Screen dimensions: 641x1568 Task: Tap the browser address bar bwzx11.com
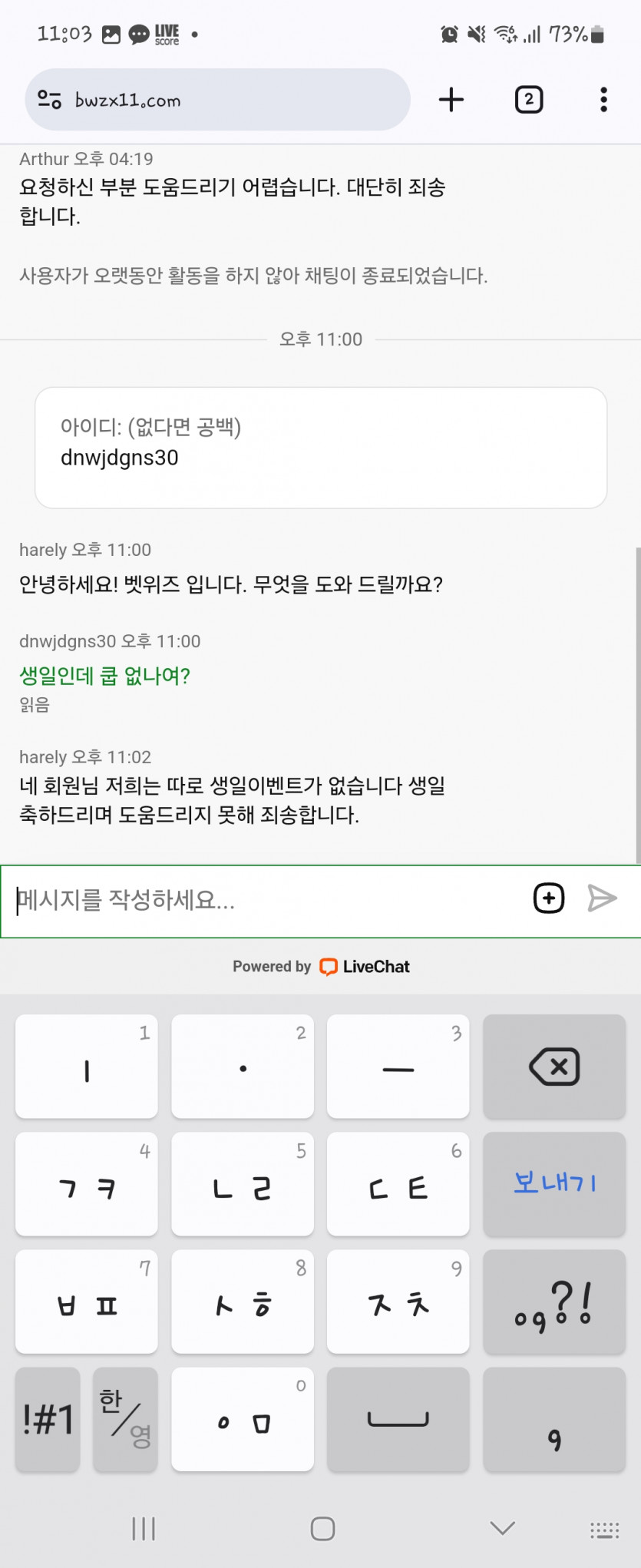219,100
